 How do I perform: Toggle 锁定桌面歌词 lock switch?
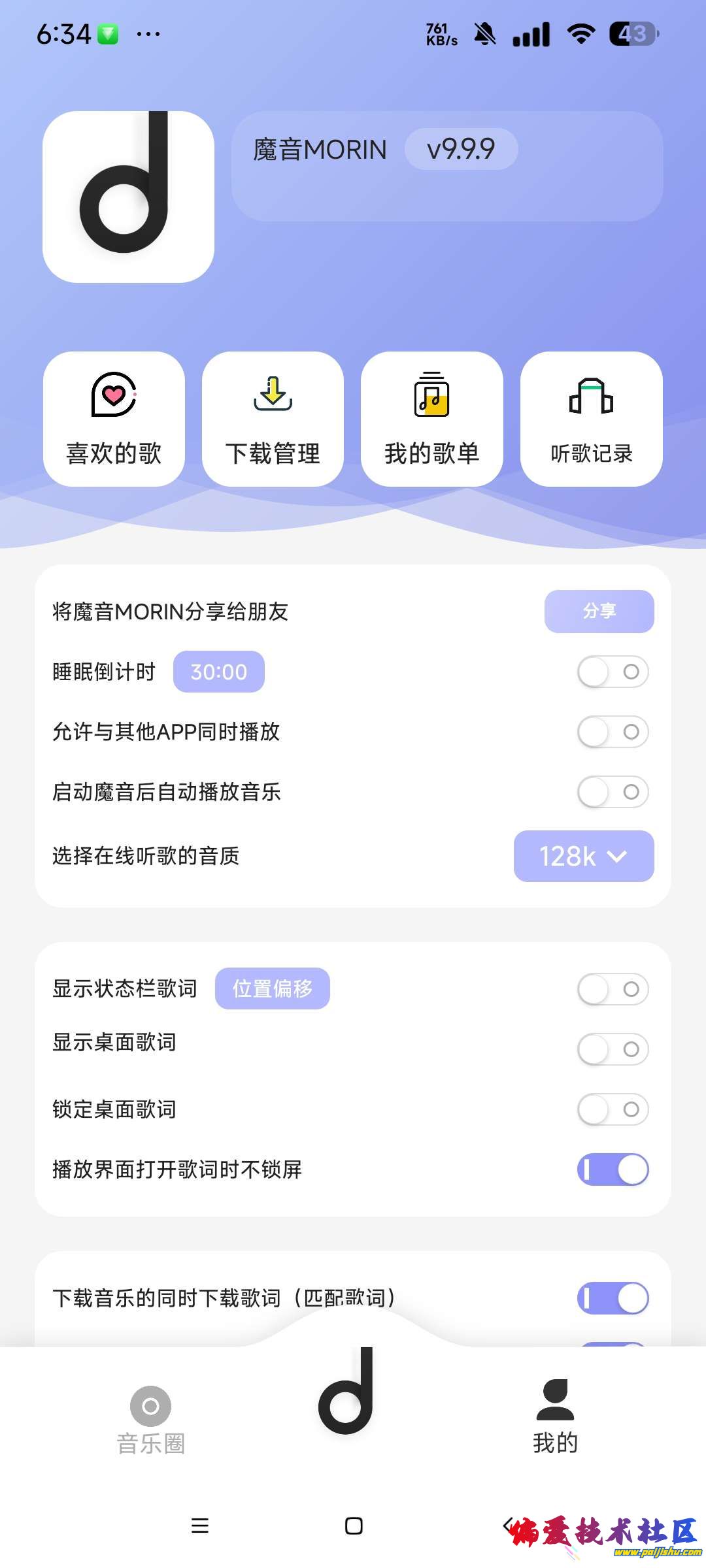(x=613, y=1109)
